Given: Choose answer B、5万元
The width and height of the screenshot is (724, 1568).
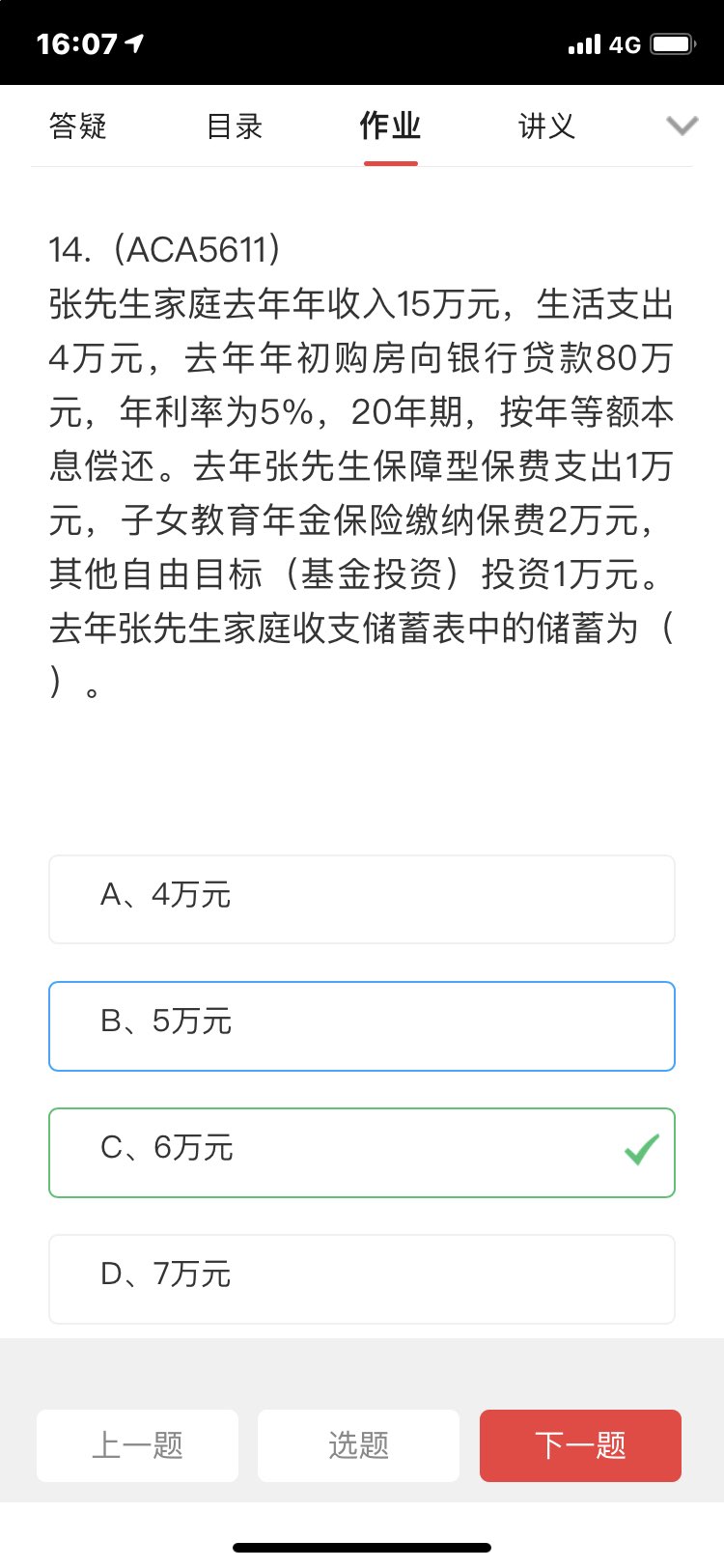Looking at the screenshot, I should [x=362, y=1026].
